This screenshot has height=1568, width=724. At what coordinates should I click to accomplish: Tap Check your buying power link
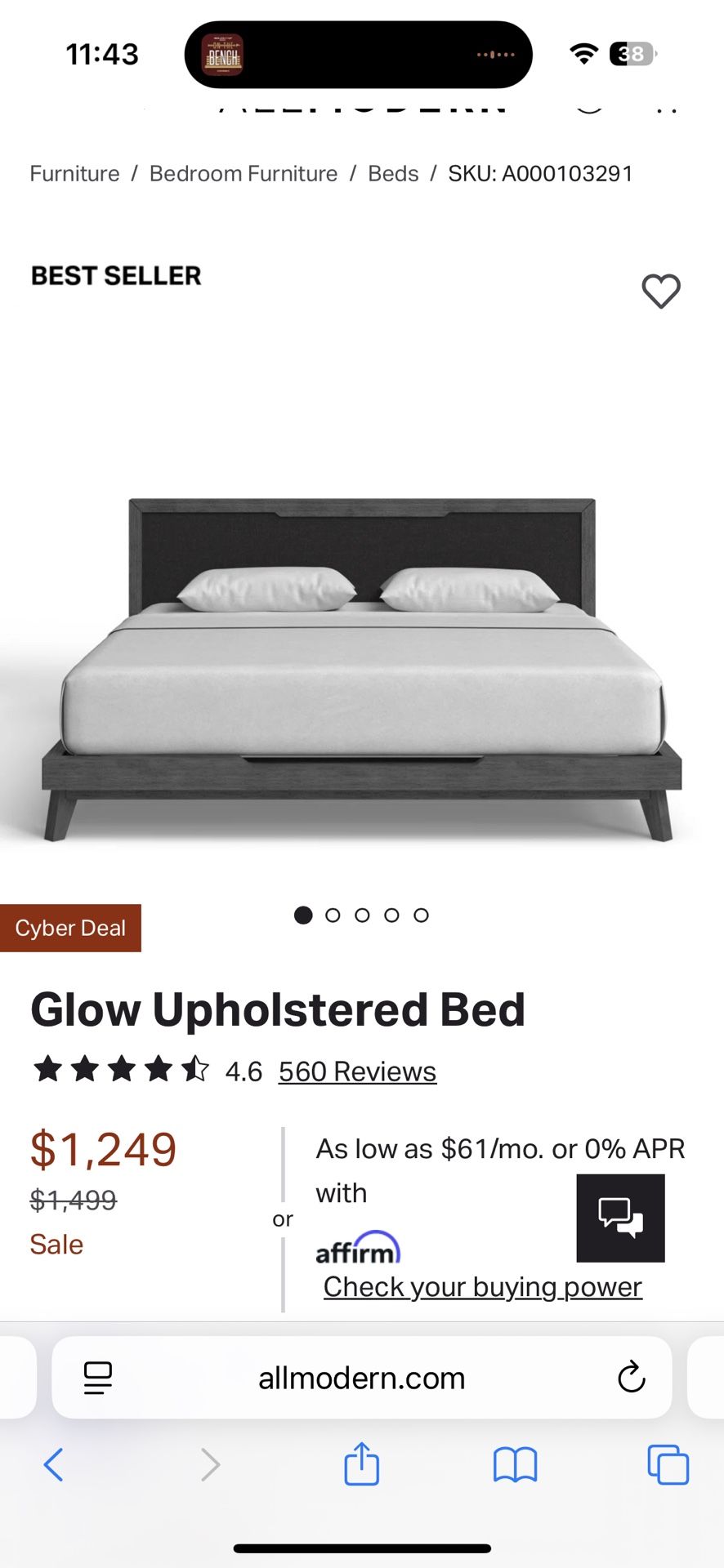point(483,1286)
